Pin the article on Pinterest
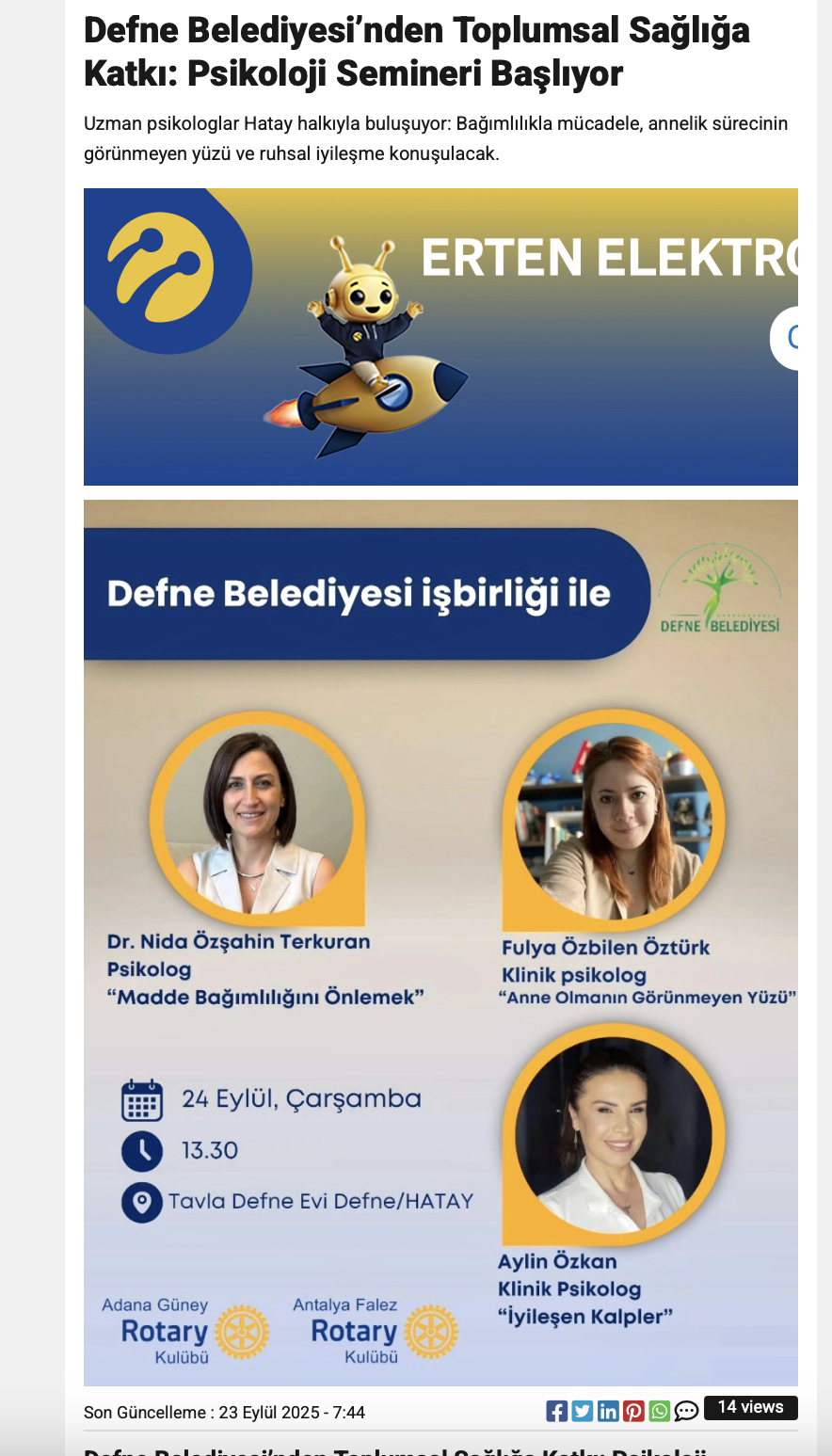The image size is (832, 1456). pos(633,1411)
